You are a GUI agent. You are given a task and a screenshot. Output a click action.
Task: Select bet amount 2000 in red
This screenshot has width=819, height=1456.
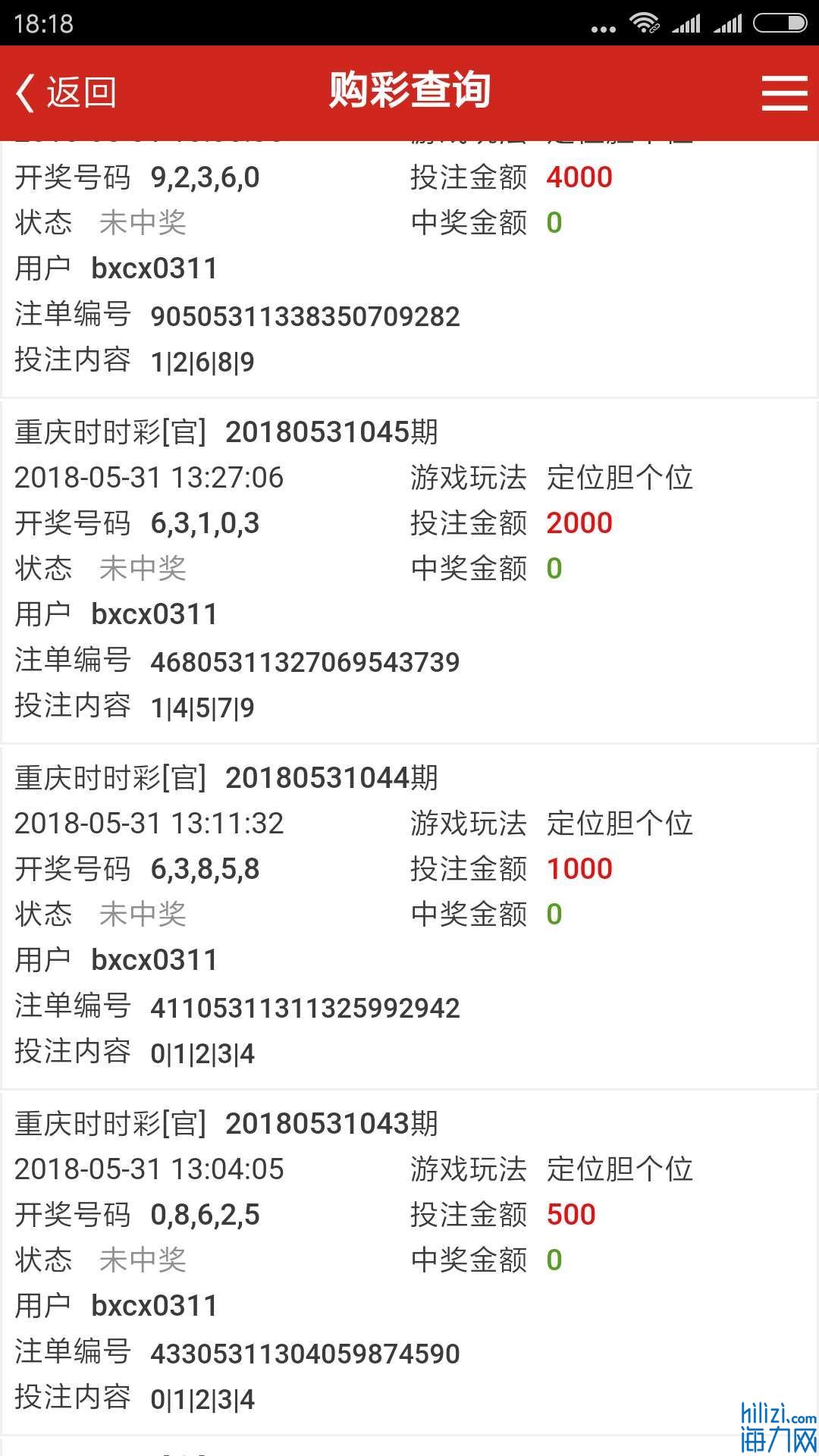point(580,523)
